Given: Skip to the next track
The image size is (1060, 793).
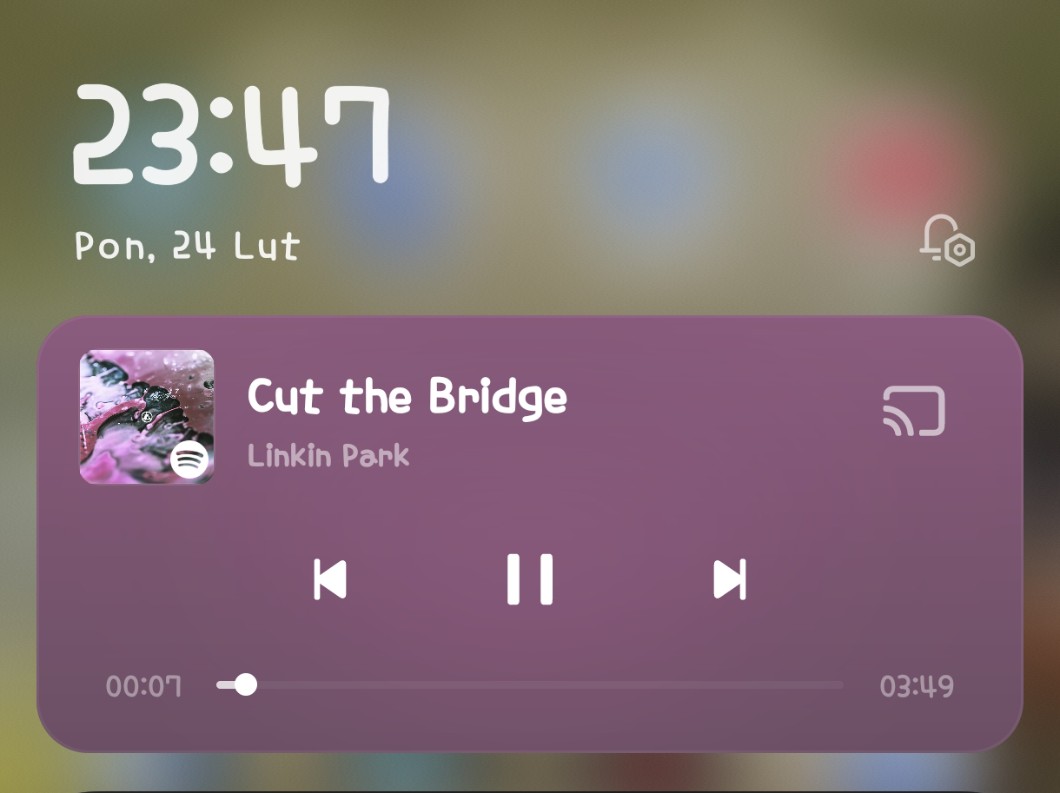Looking at the screenshot, I should [729, 579].
